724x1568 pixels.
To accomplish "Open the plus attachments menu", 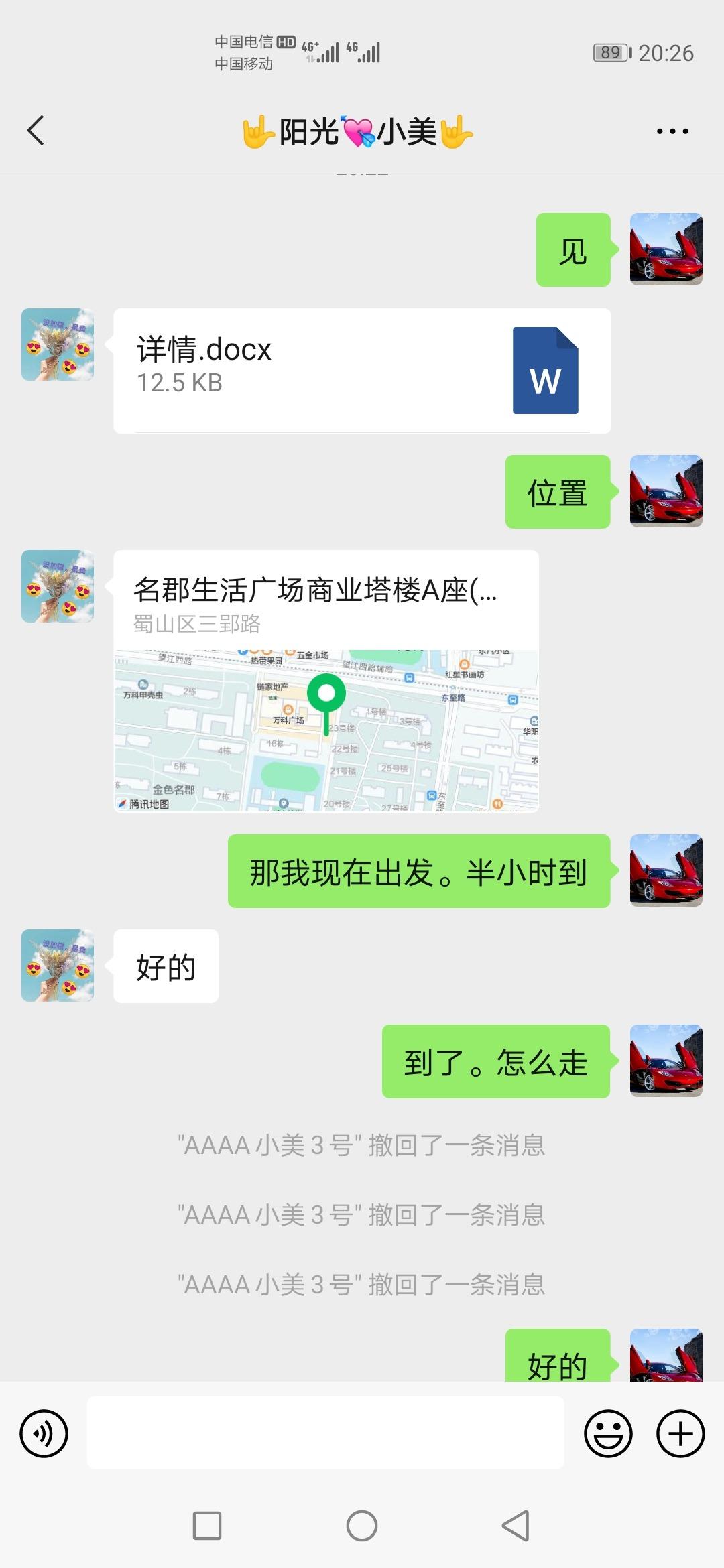I will click(680, 1434).
